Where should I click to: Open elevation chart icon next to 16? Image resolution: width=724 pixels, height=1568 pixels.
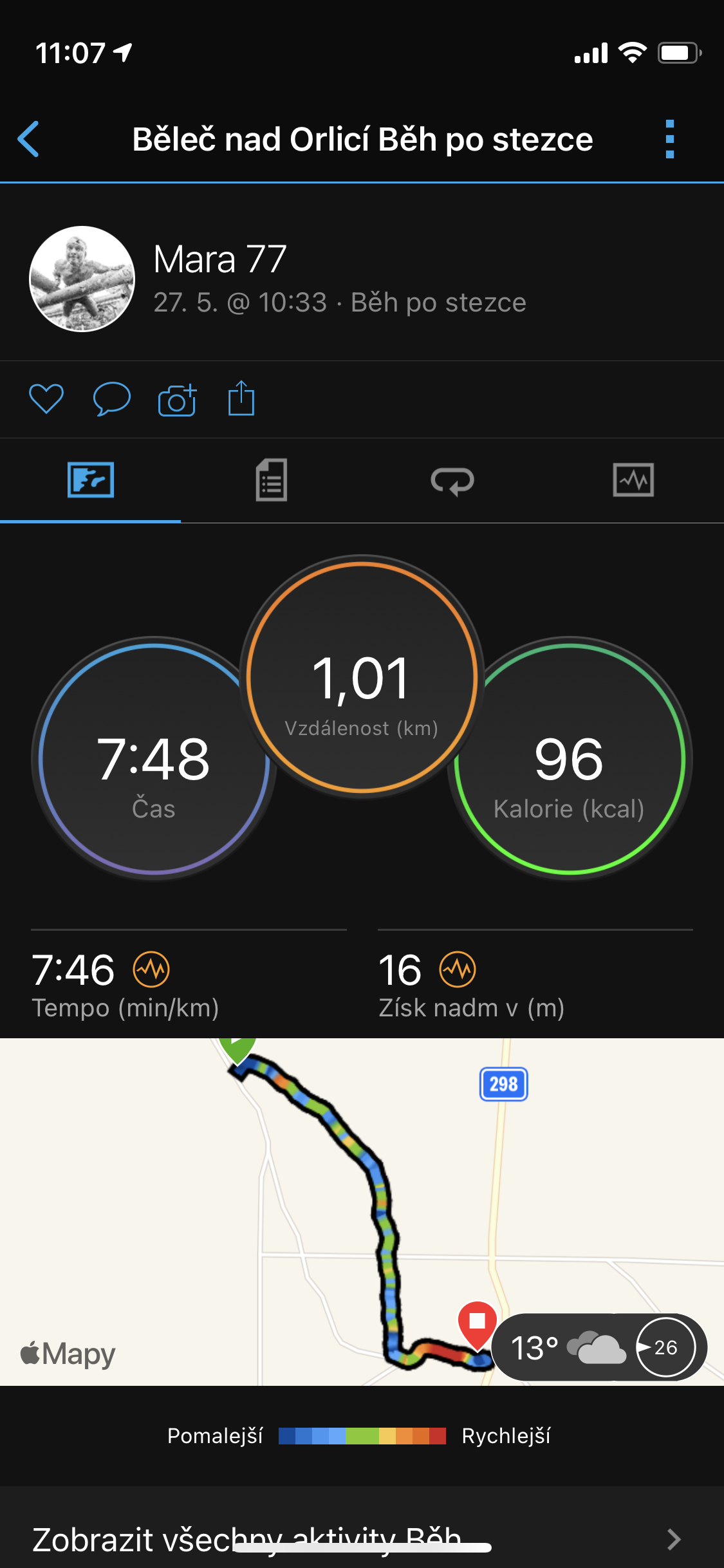(x=458, y=969)
